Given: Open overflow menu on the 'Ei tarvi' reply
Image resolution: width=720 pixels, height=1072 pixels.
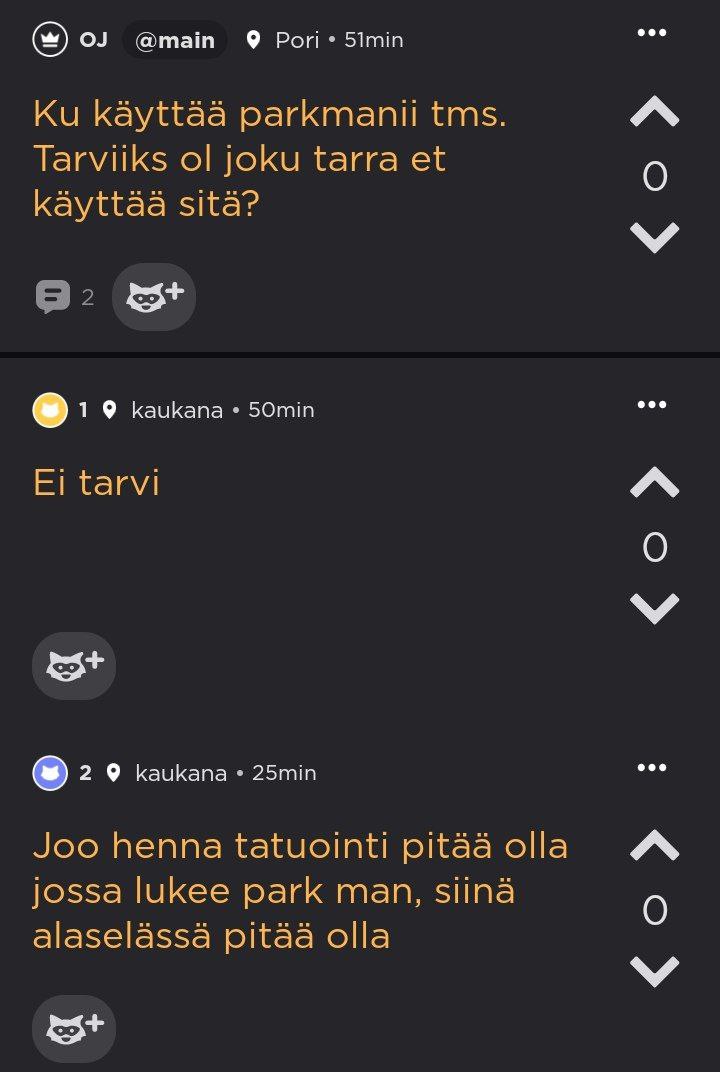Looking at the screenshot, I should (x=651, y=405).
